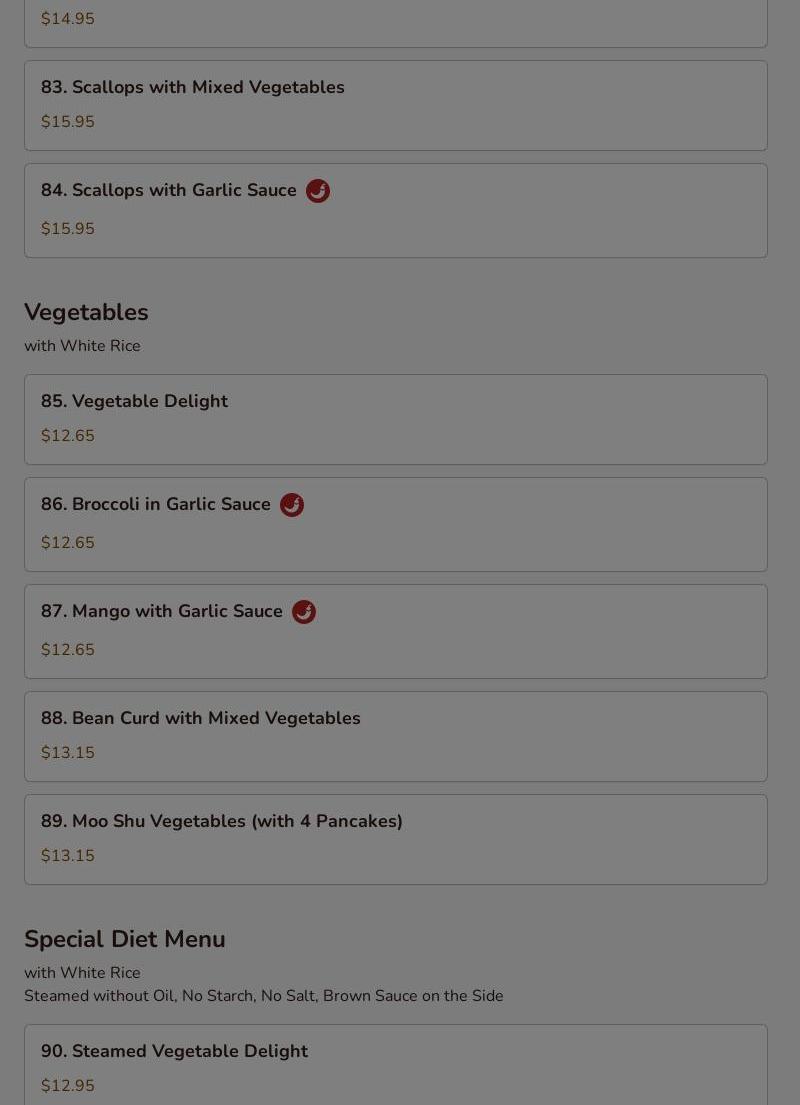Open 87. Mango with Garlic Sauce
Screen dimensions: 800x1105
(x=395, y=631)
